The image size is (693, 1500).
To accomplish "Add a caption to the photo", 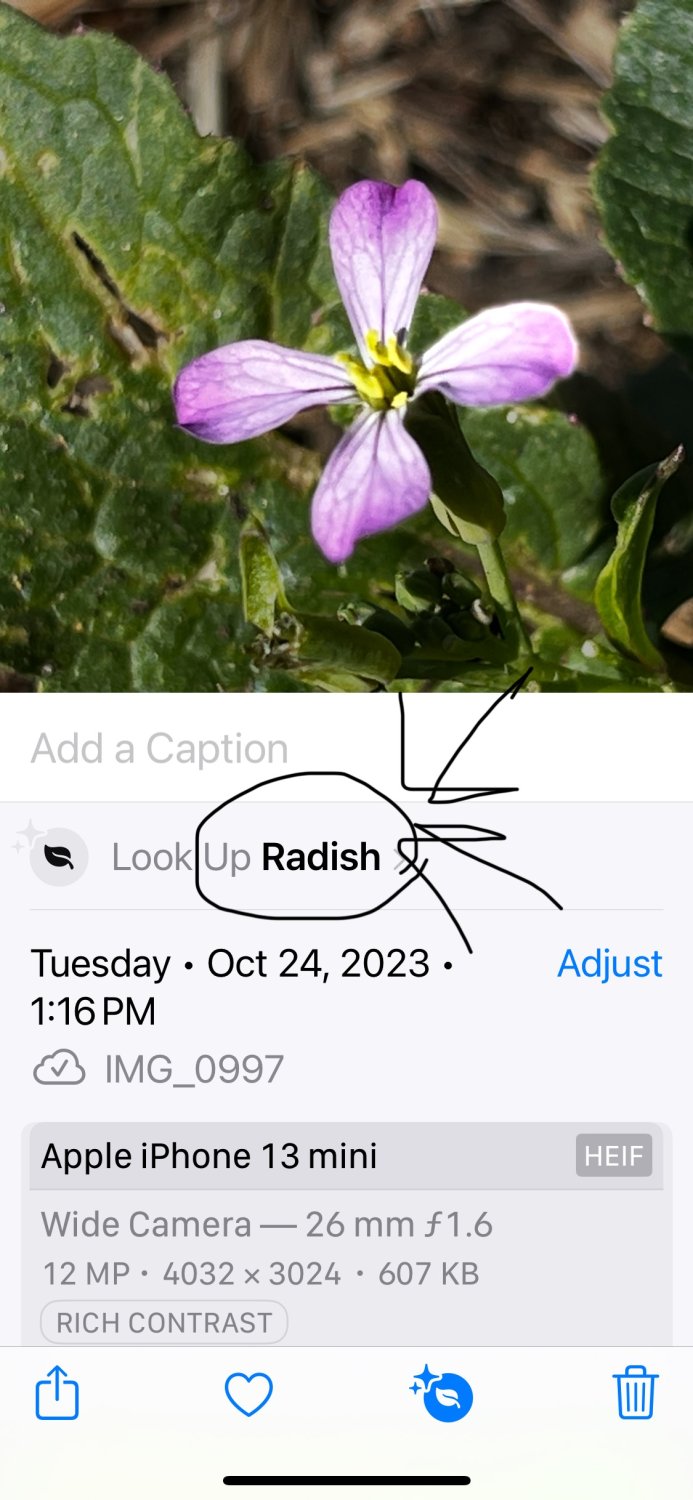I will click(160, 748).
